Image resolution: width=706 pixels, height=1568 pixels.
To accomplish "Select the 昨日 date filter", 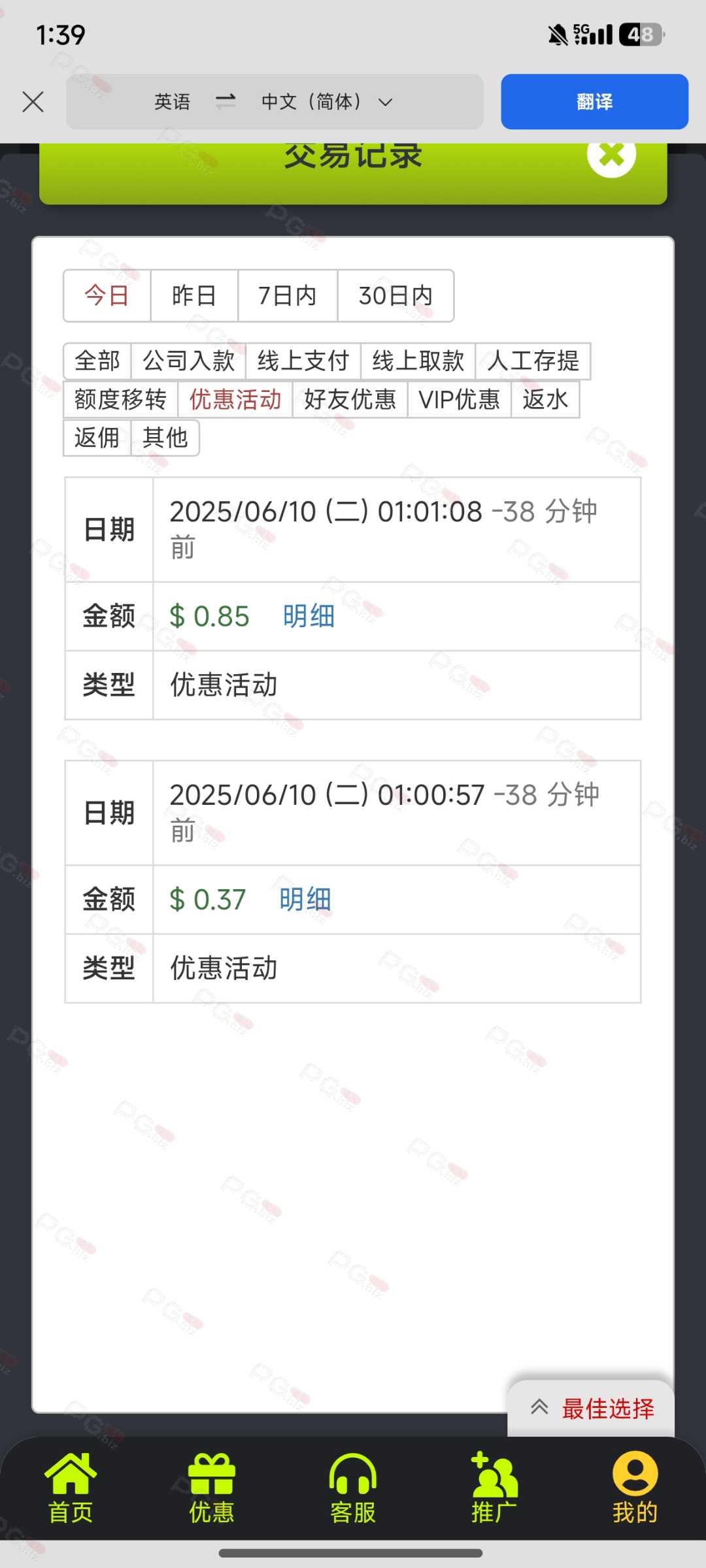I will 194,296.
